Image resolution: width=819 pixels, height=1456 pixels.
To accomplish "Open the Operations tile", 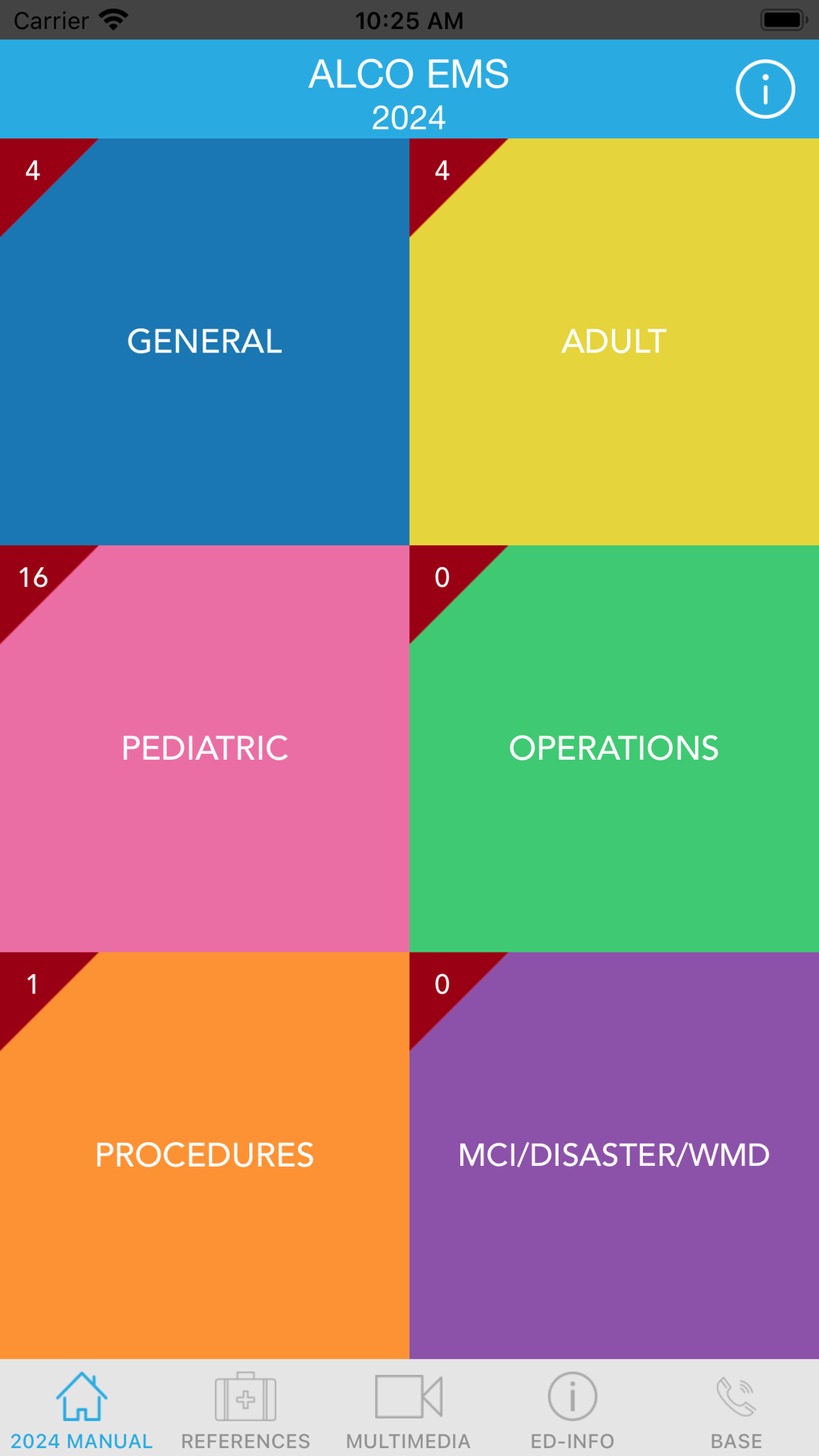I will click(x=614, y=748).
